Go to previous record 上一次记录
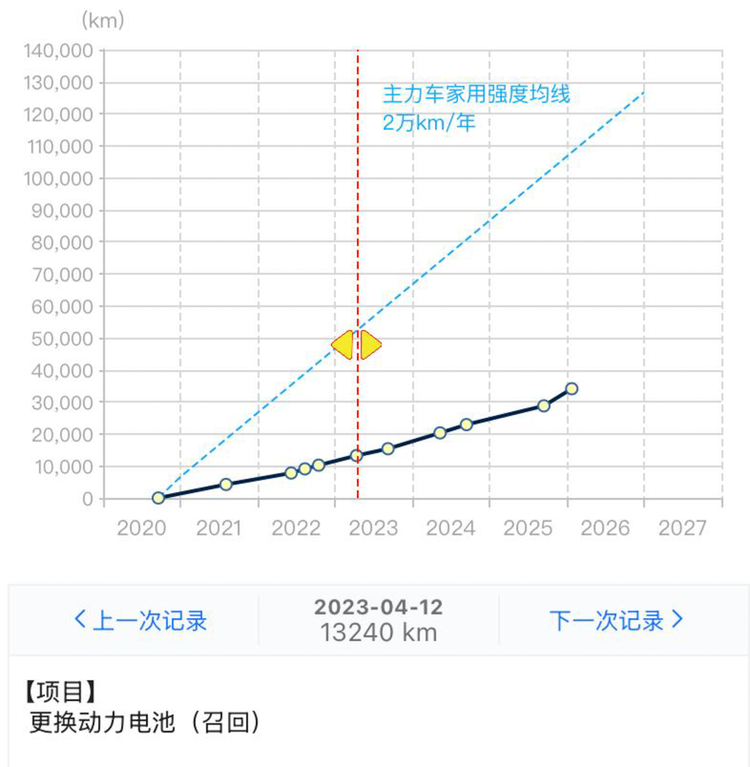This screenshot has width=750, height=767. tap(140, 620)
